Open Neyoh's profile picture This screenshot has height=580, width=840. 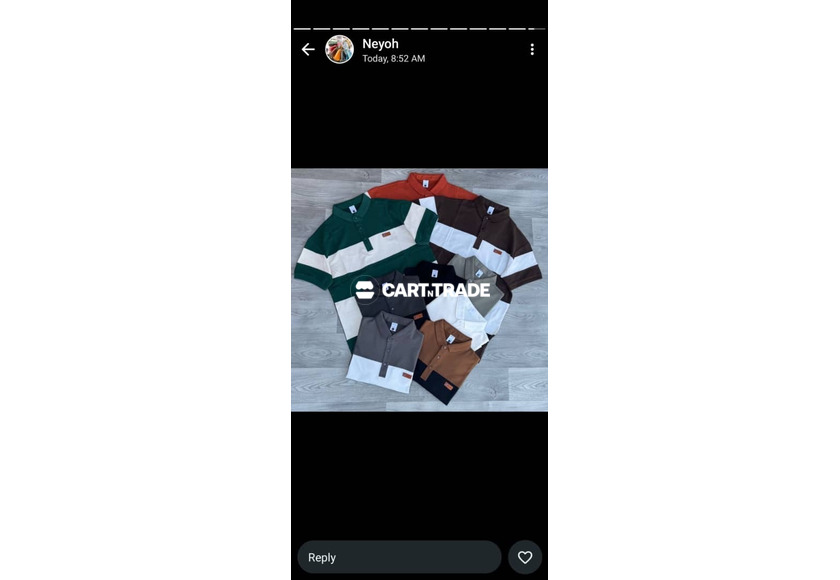pyautogui.click(x=340, y=50)
